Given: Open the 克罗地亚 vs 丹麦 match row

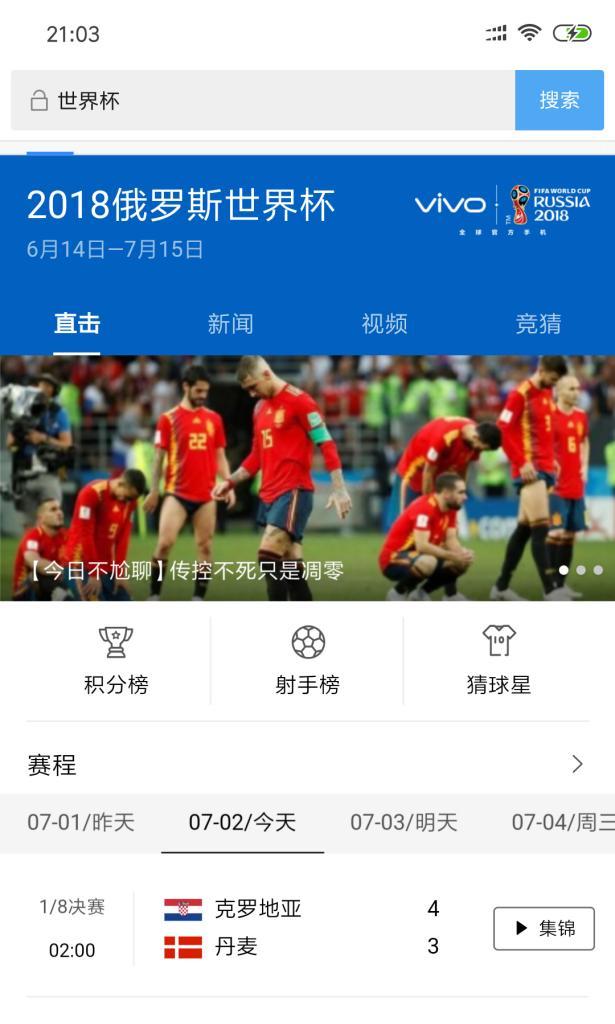Looking at the screenshot, I should tap(300, 928).
